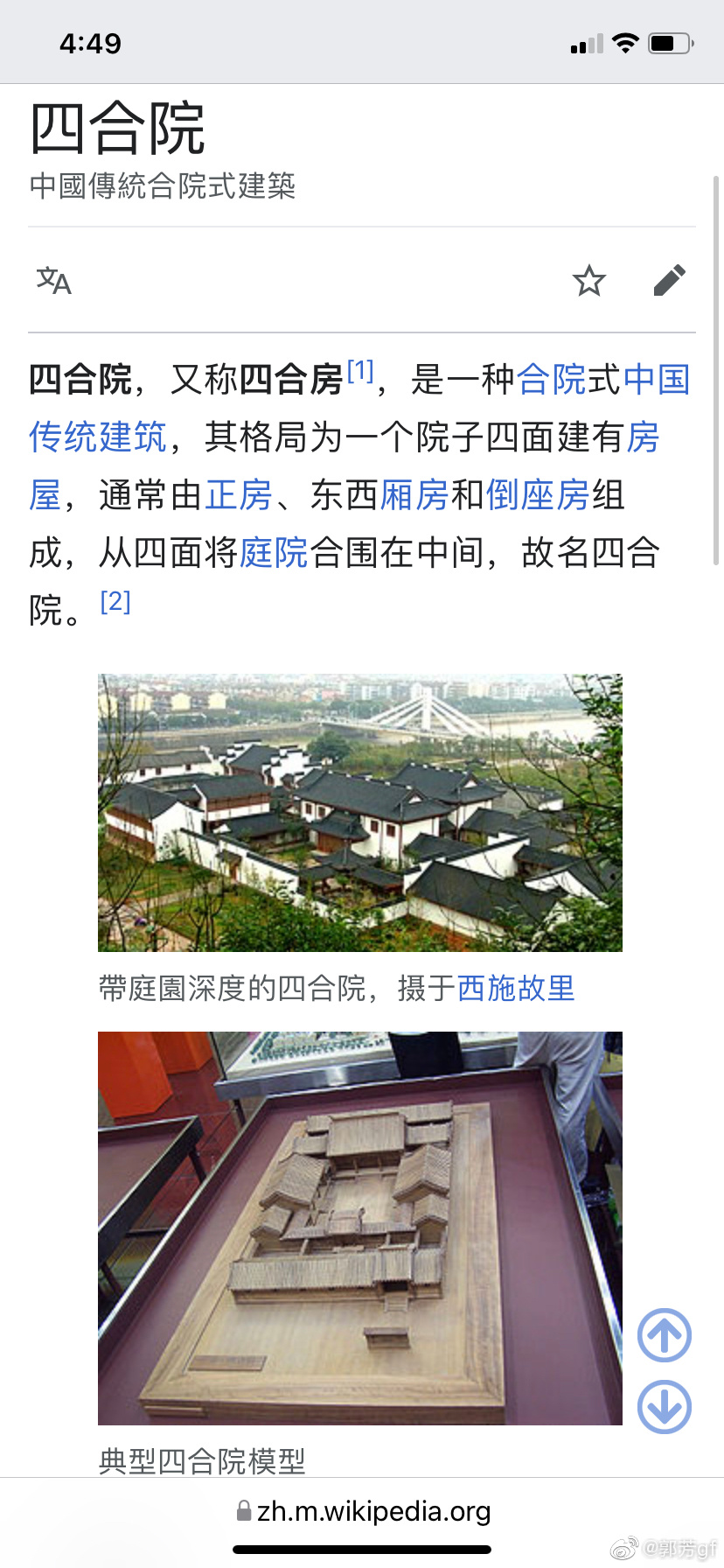724x1568 pixels.
Task: Go to the 厢房 link
Action: click(414, 495)
